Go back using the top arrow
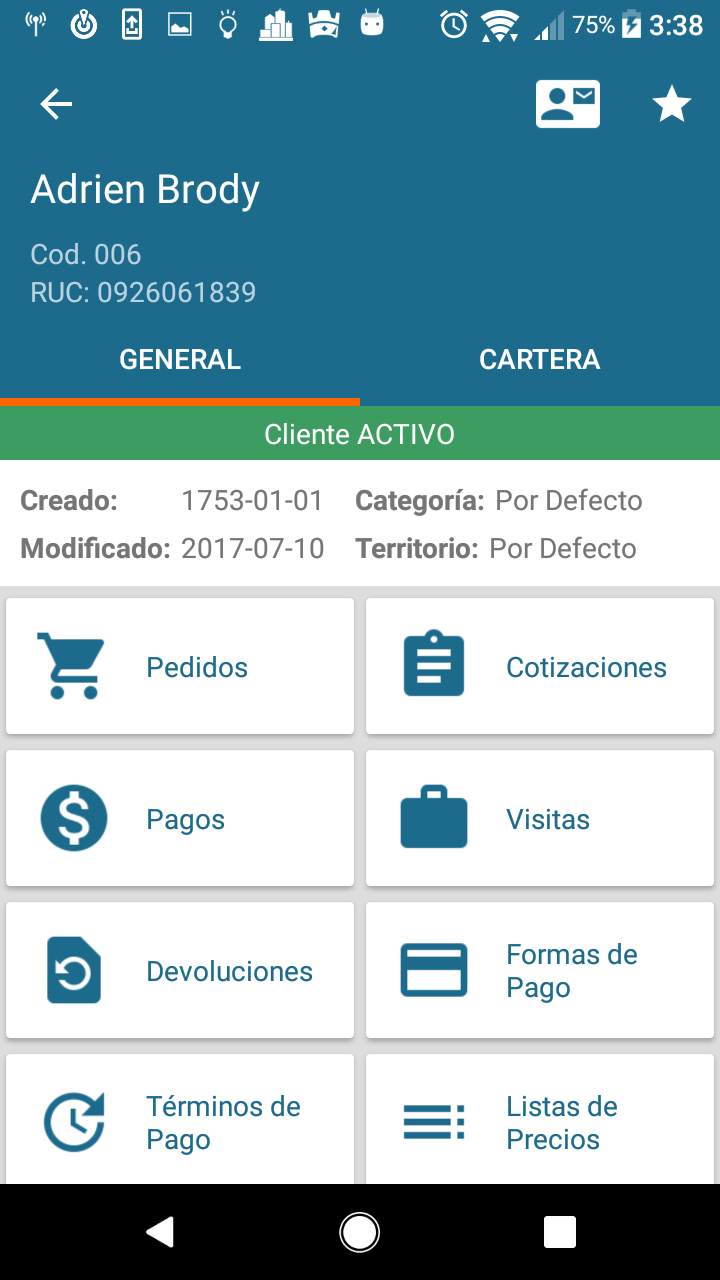The height and width of the screenshot is (1280, 720). [56, 104]
